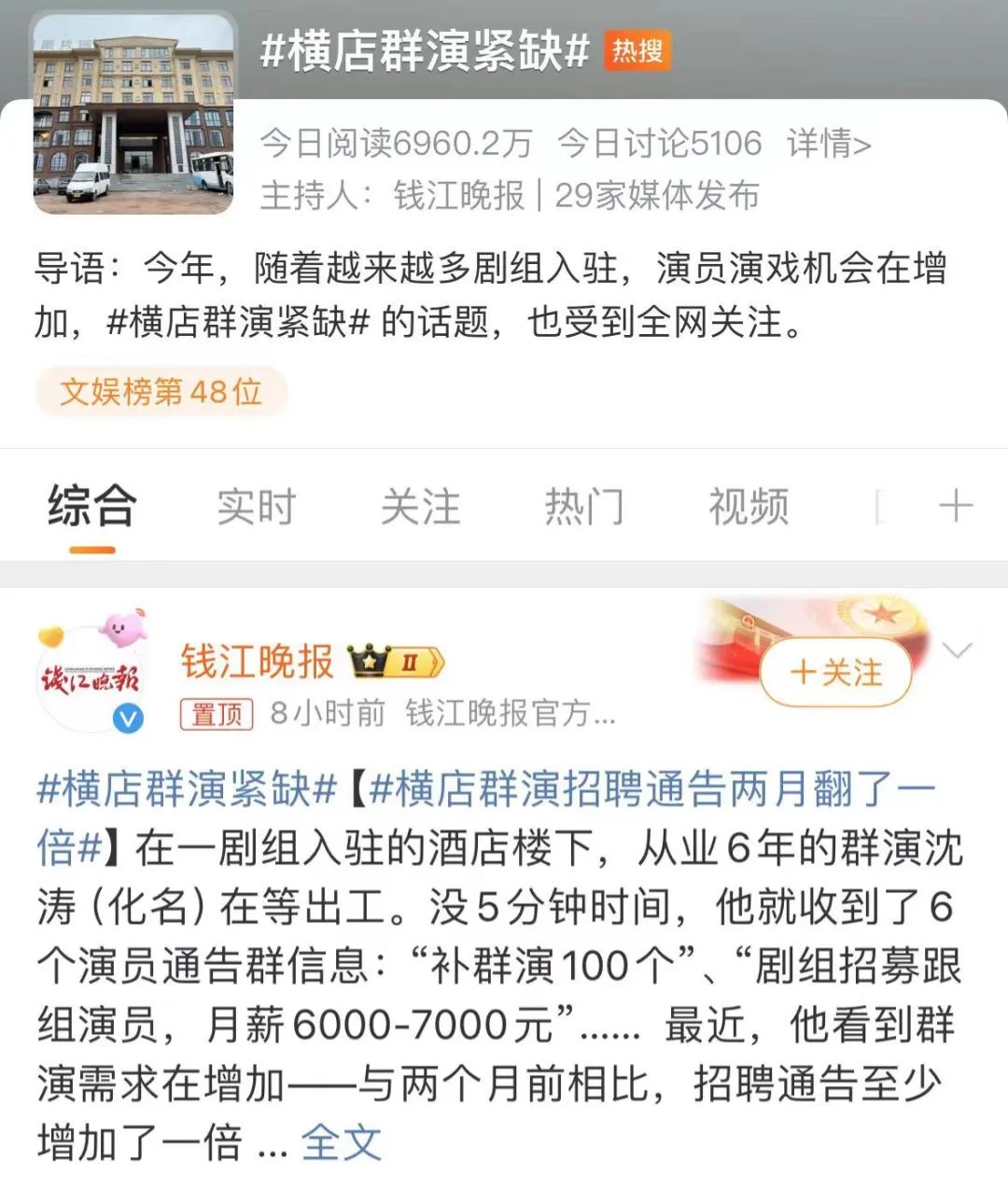Open 钱江晚报's profile avatar
This screenshot has width=1008, height=1187.
pyautogui.click(x=91, y=678)
